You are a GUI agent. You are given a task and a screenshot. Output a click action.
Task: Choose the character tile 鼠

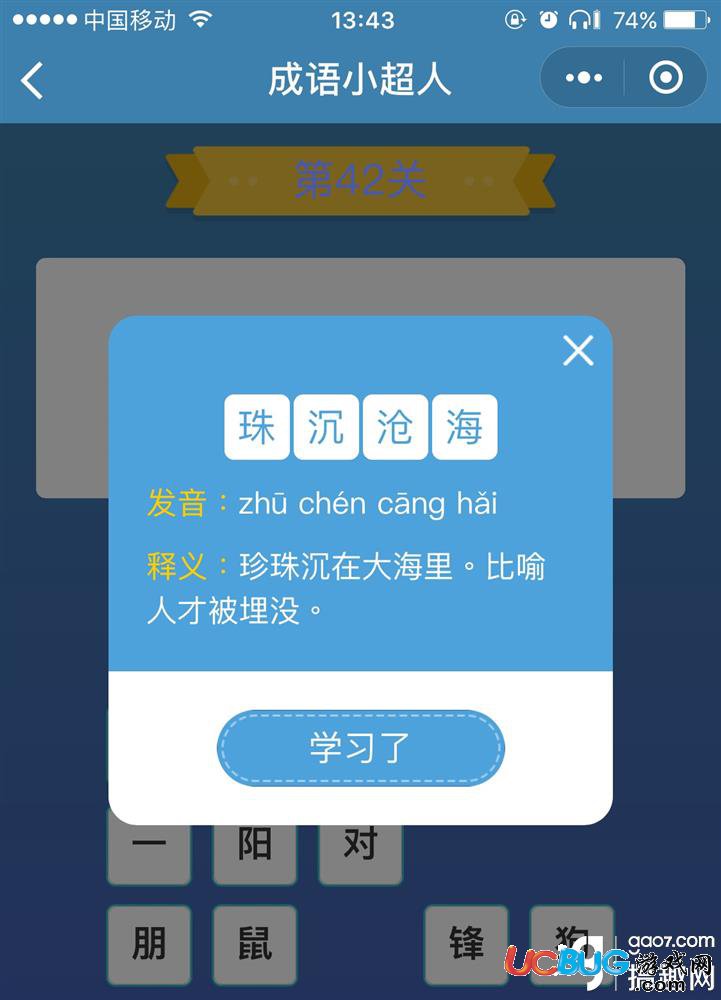tap(254, 944)
